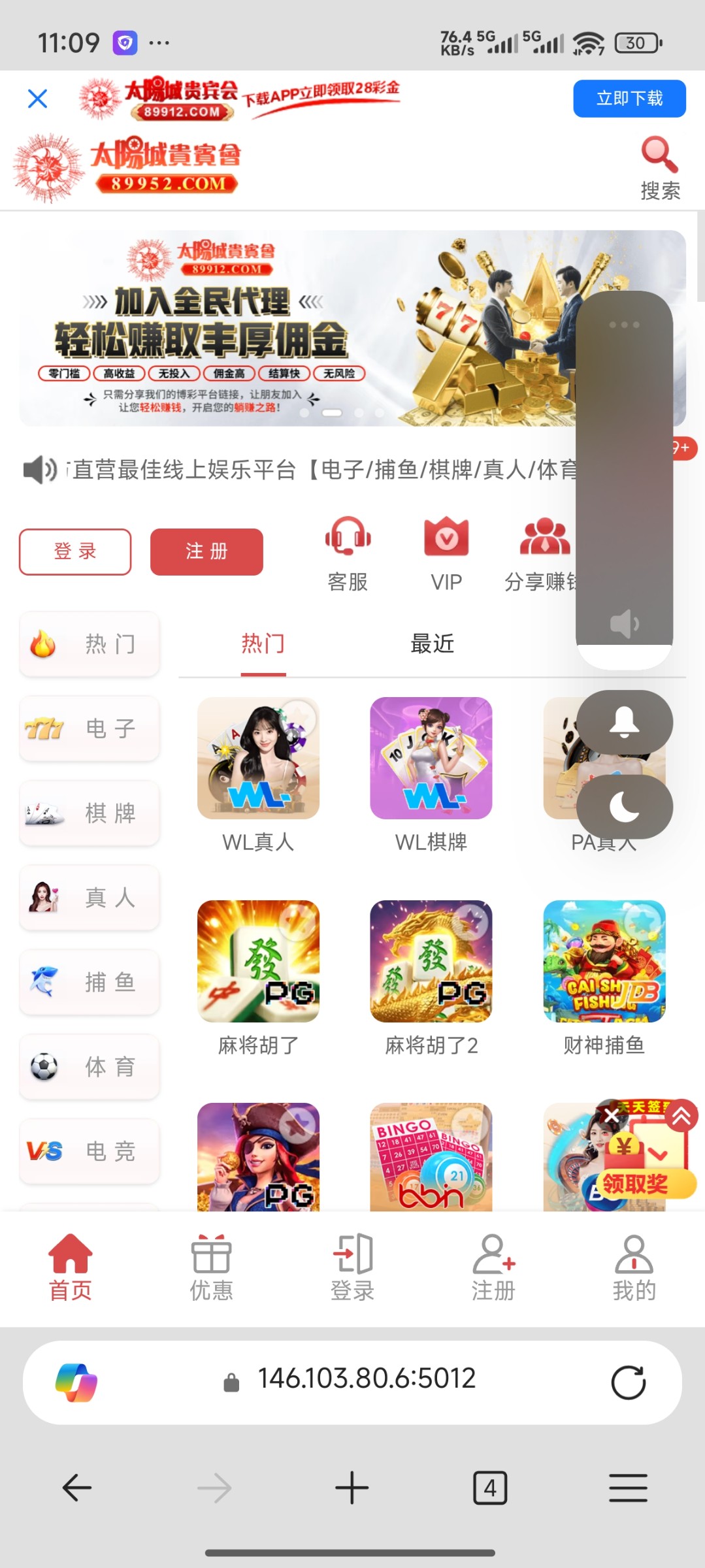This screenshot has height=1568, width=705.
Task: Select the 棋牌 category
Action: pyautogui.click(x=90, y=813)
